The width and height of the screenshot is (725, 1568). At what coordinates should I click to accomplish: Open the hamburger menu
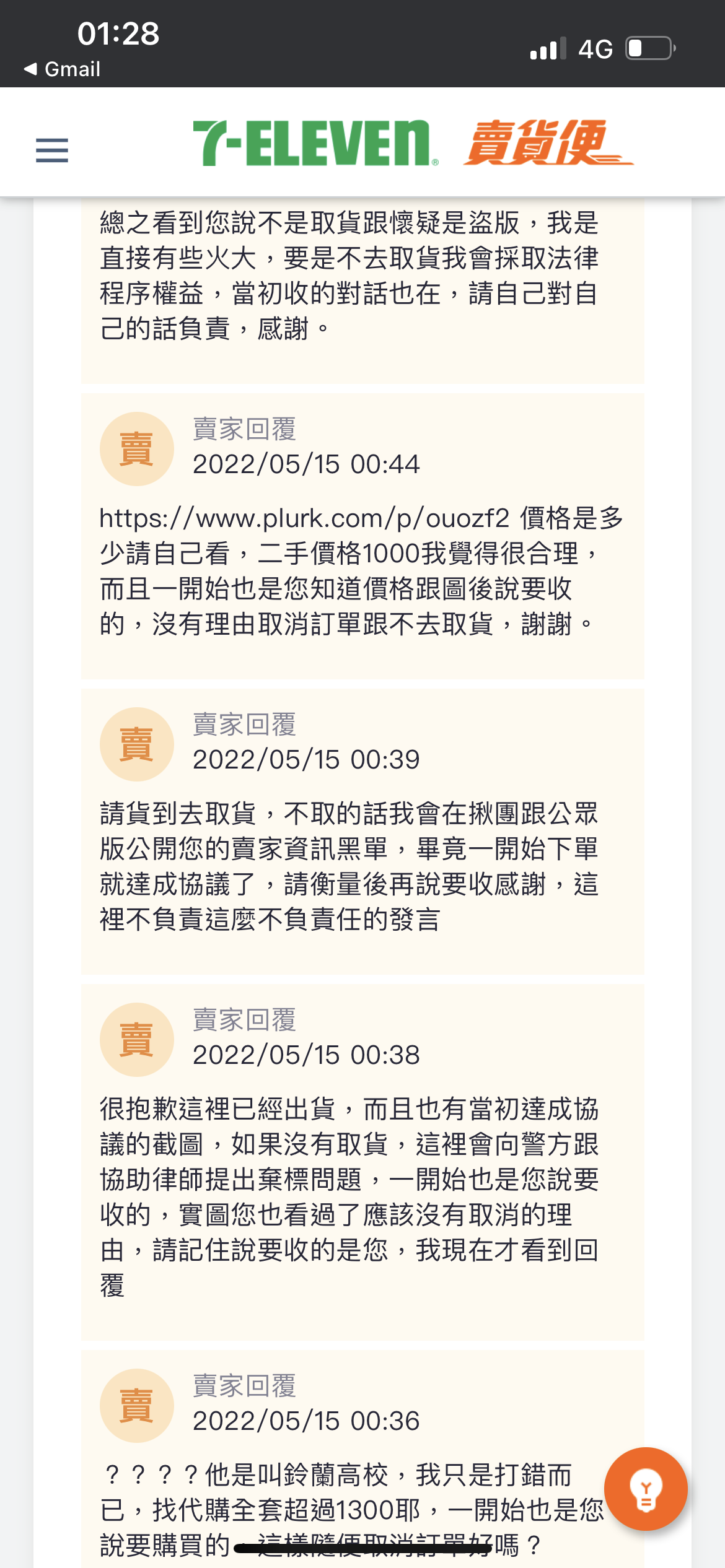[52, 150]
